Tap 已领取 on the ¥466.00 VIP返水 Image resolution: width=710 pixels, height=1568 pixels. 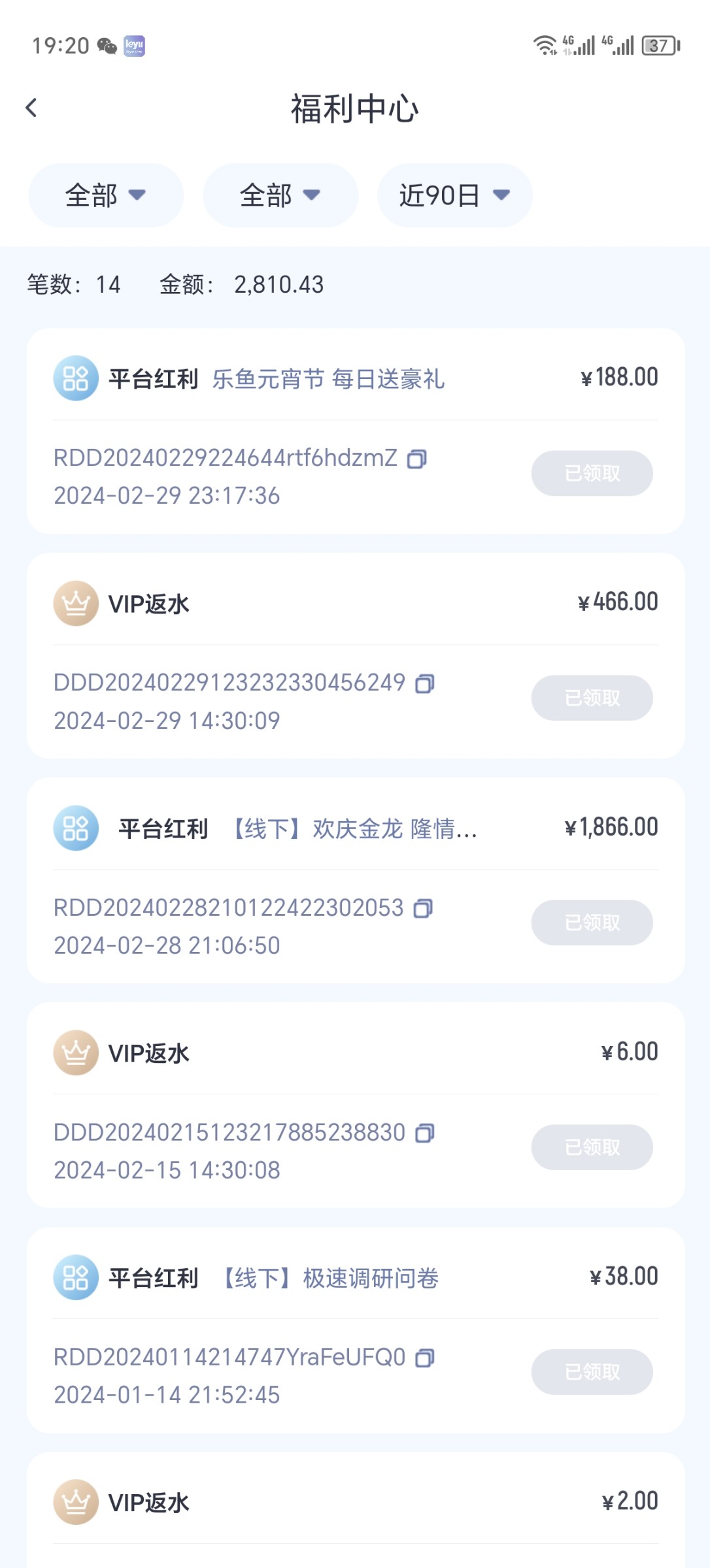click(592, 698)
